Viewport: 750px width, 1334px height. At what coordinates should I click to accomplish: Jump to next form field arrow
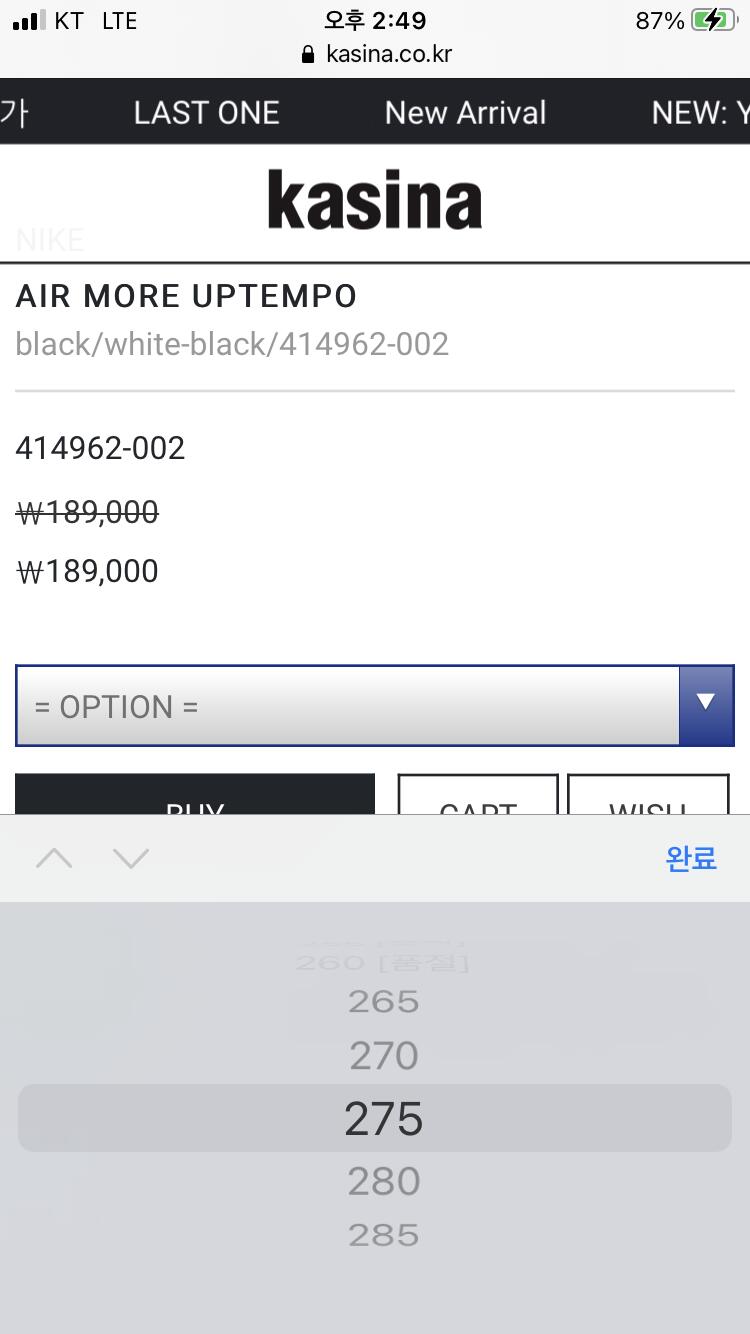tap(131, 858)
